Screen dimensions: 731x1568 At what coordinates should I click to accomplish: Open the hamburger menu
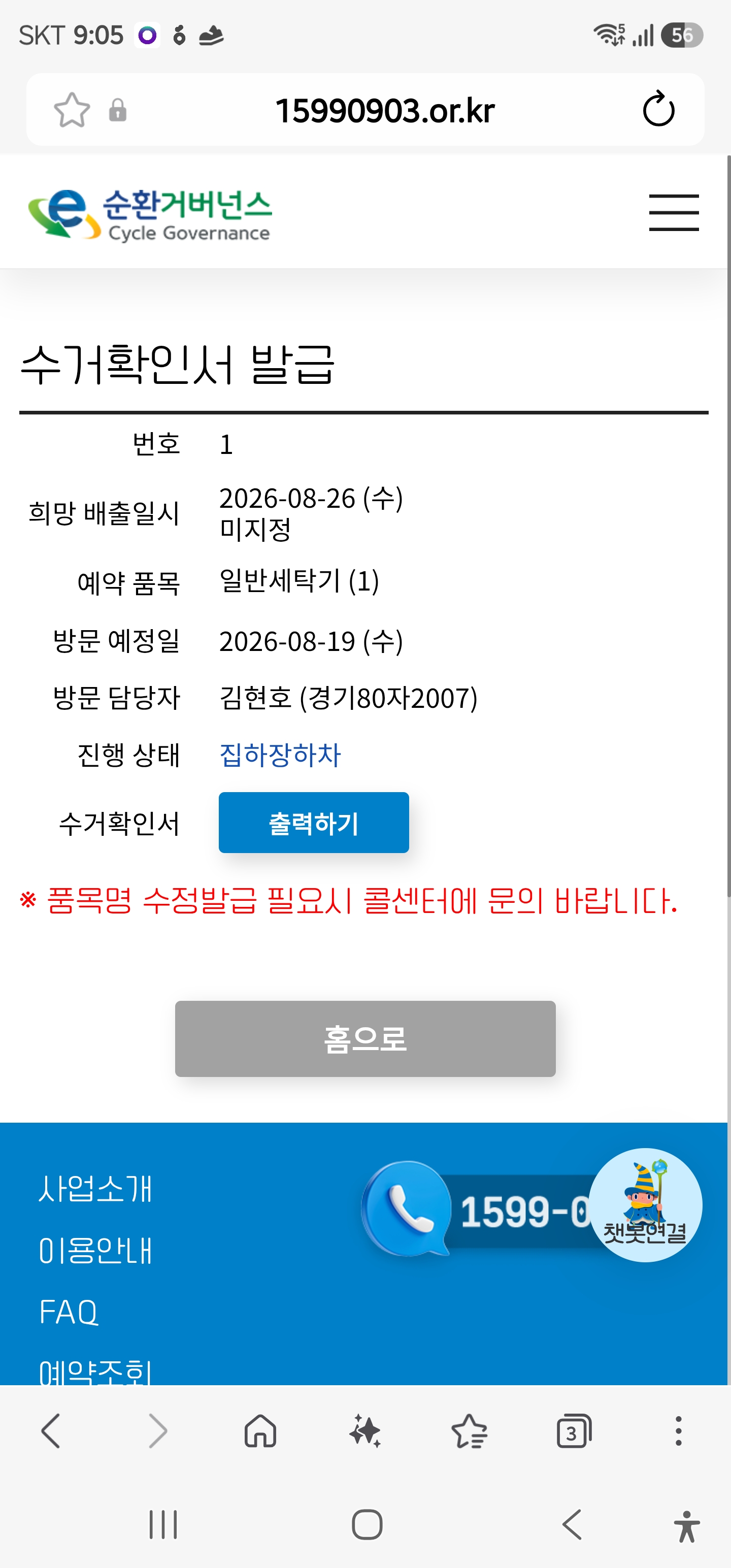click(x=673, y=212)
